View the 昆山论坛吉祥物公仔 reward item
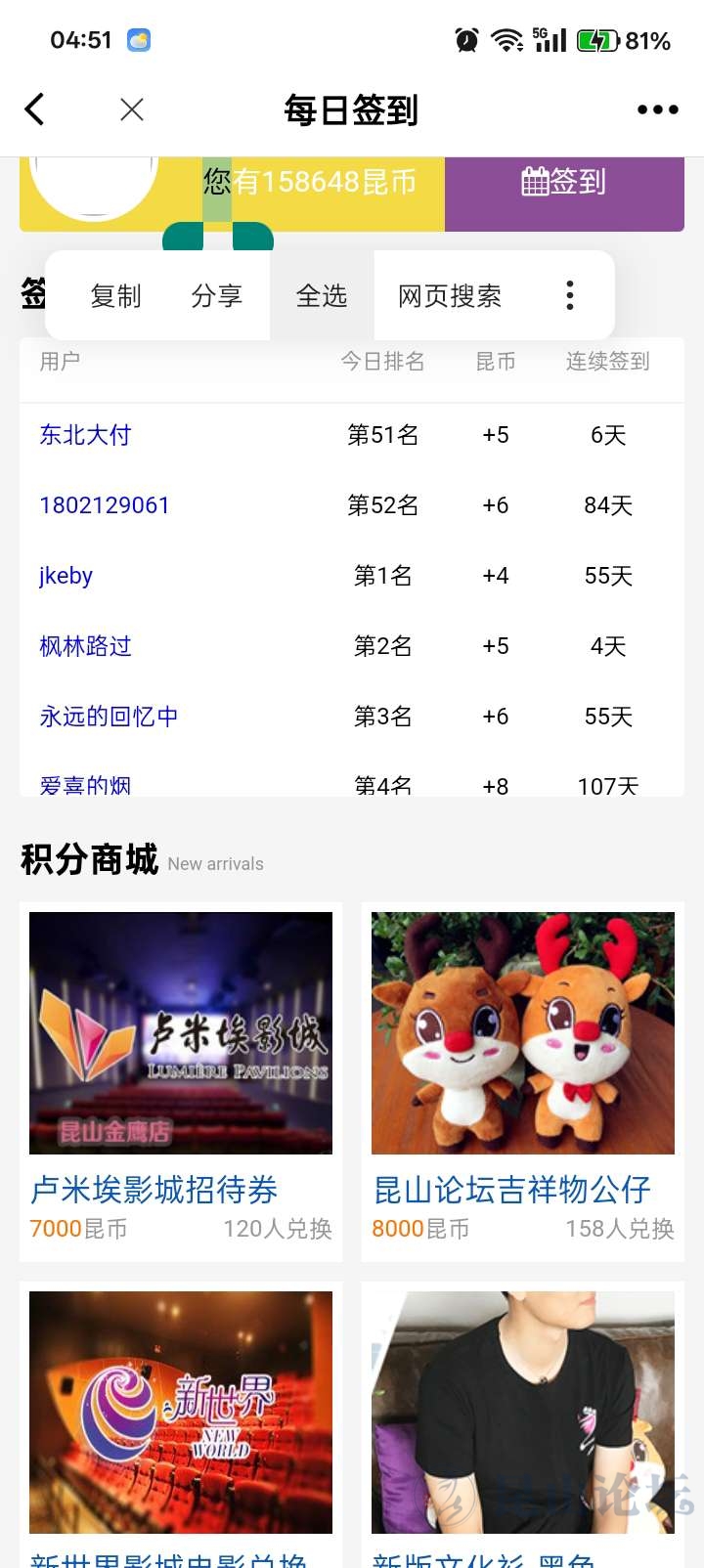The image size is (704, 1568). (523, 1075)
